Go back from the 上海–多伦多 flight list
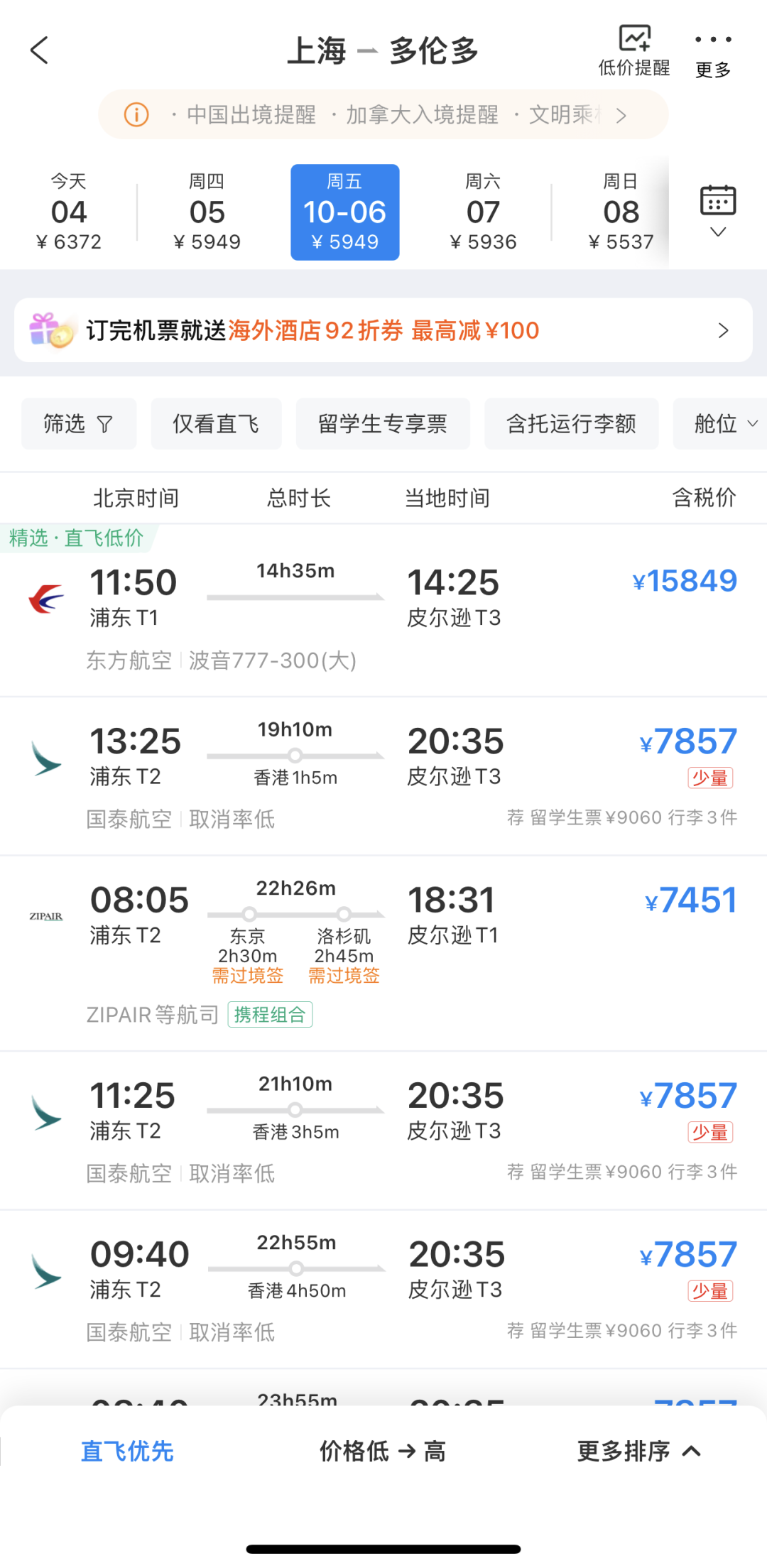This screenshot has height=1568, width=767. coord(40,50)
